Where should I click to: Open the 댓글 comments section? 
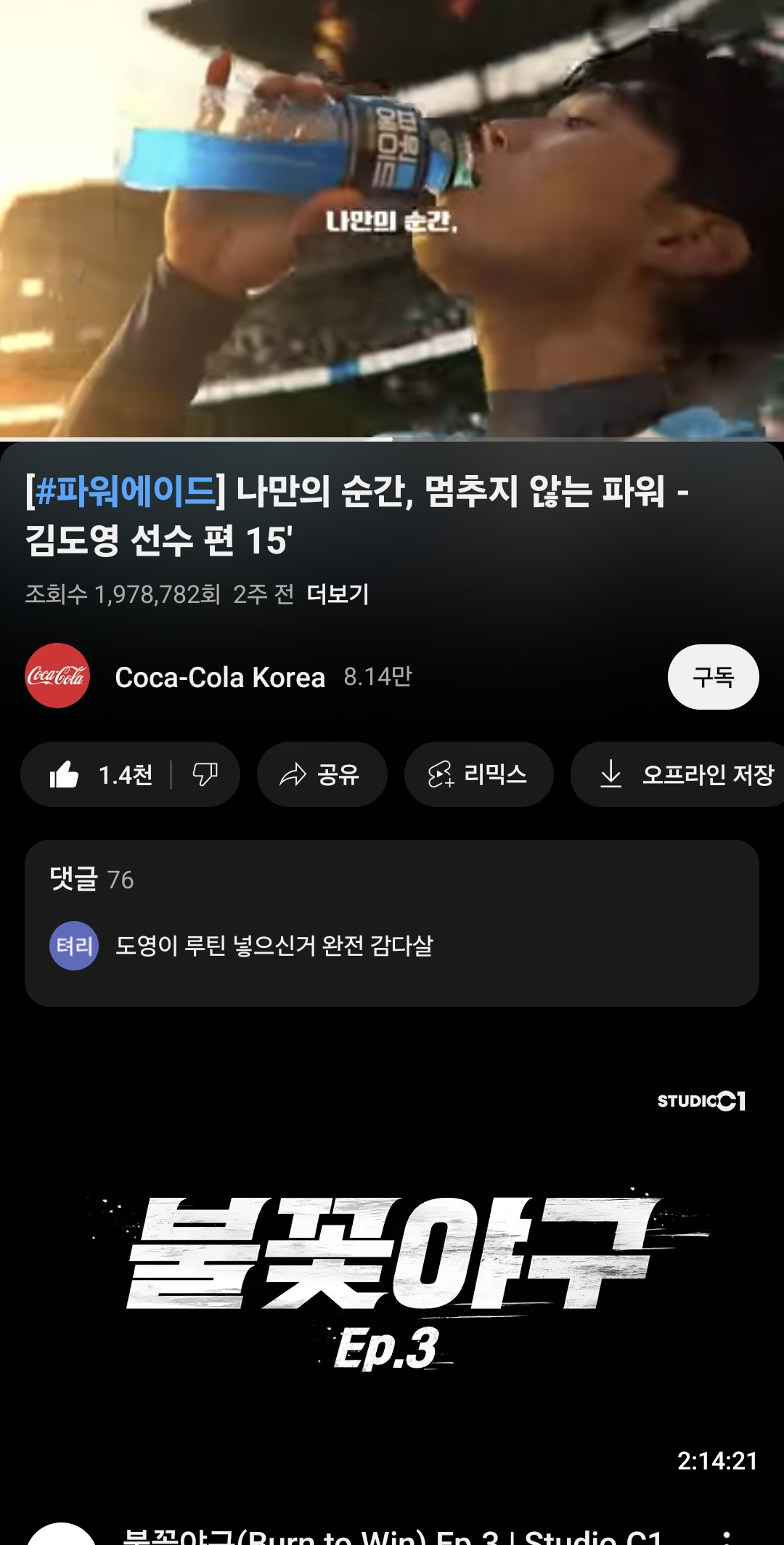coord(392,922)
